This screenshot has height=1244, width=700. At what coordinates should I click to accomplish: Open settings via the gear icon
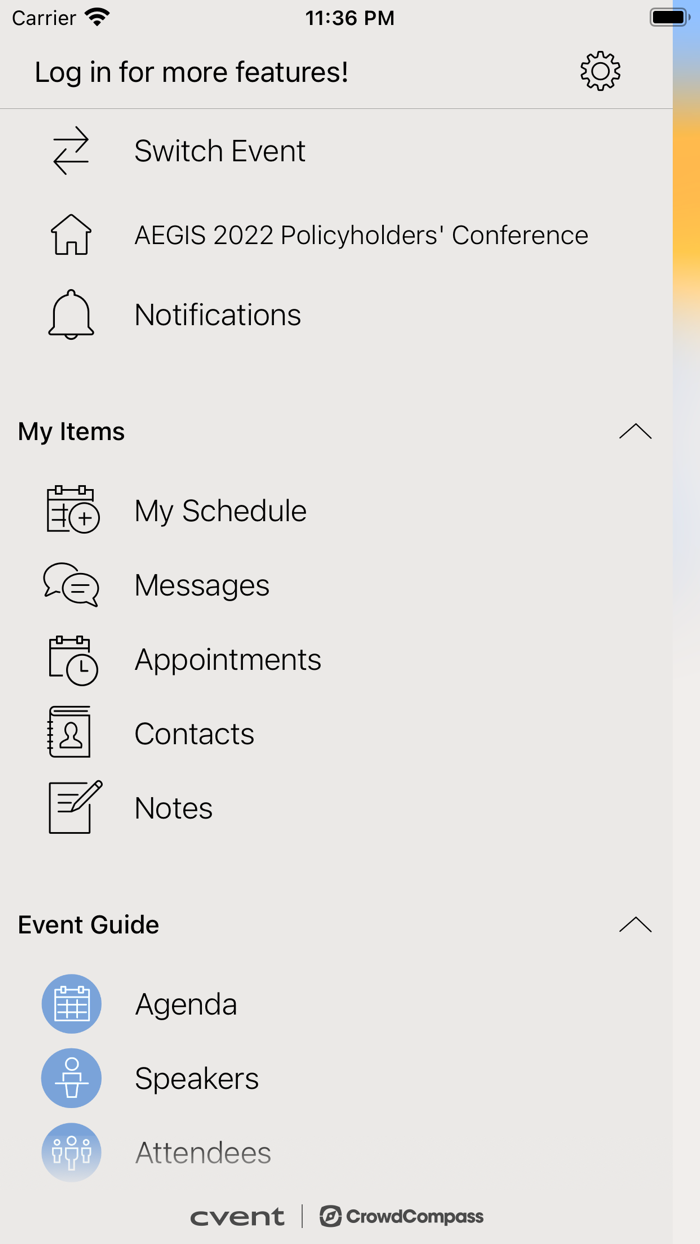(600, 72)
